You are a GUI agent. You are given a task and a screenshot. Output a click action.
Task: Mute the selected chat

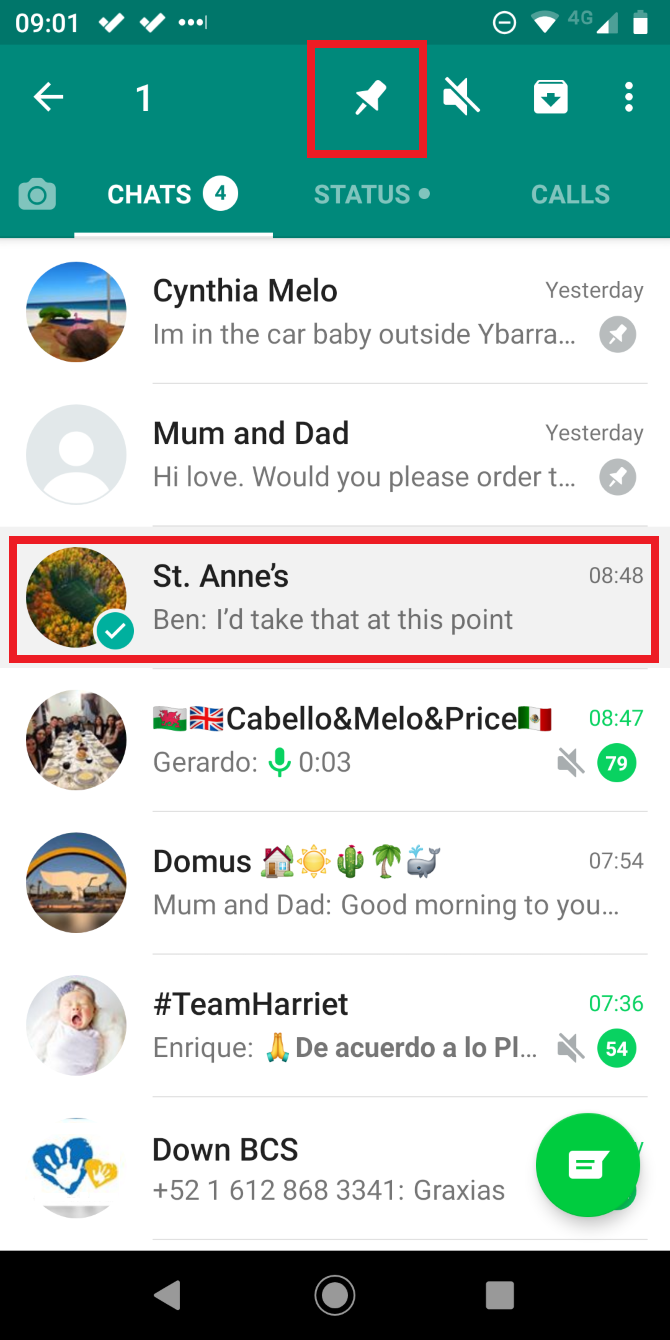[461, 97]
